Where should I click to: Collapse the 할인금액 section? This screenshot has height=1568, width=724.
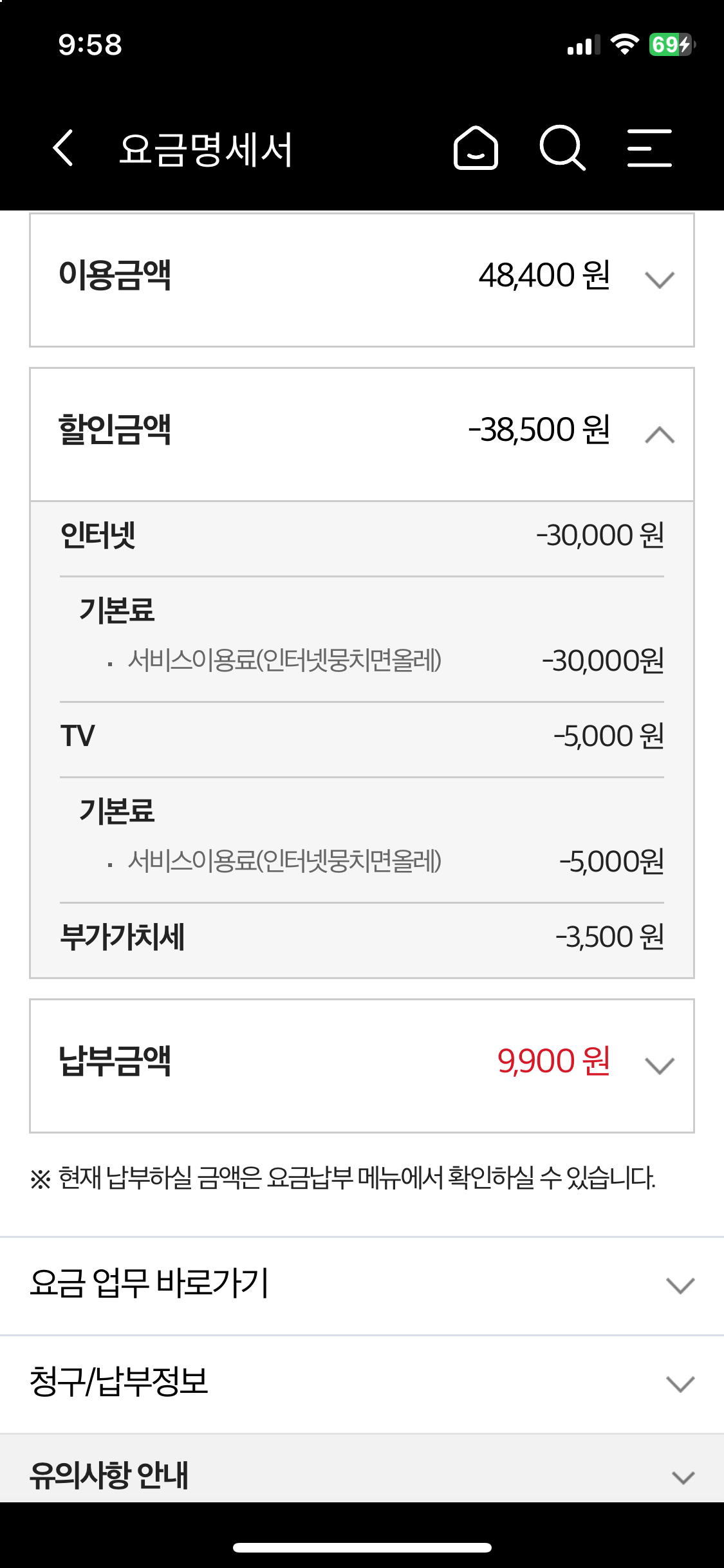659,435
